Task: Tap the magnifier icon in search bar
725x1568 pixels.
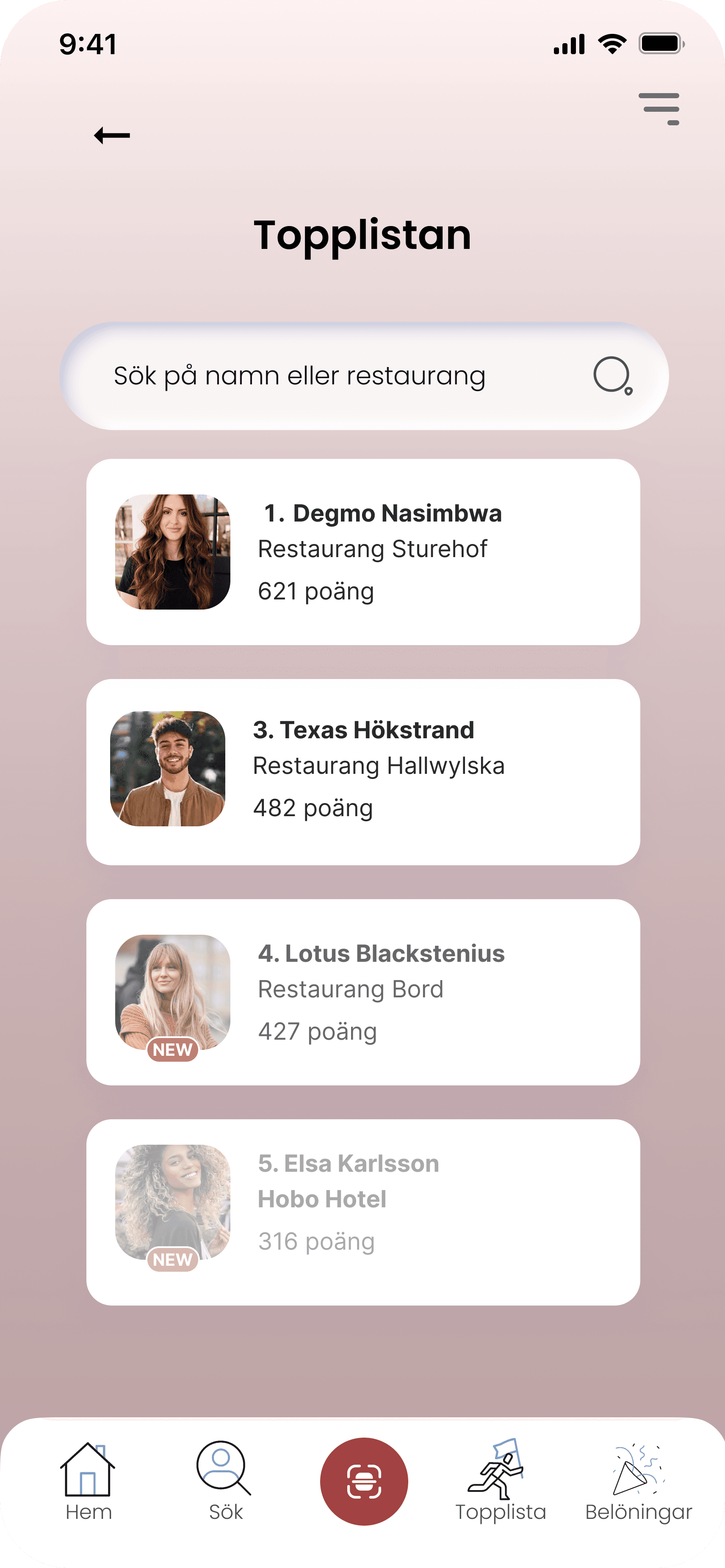Action: (612, 375)
